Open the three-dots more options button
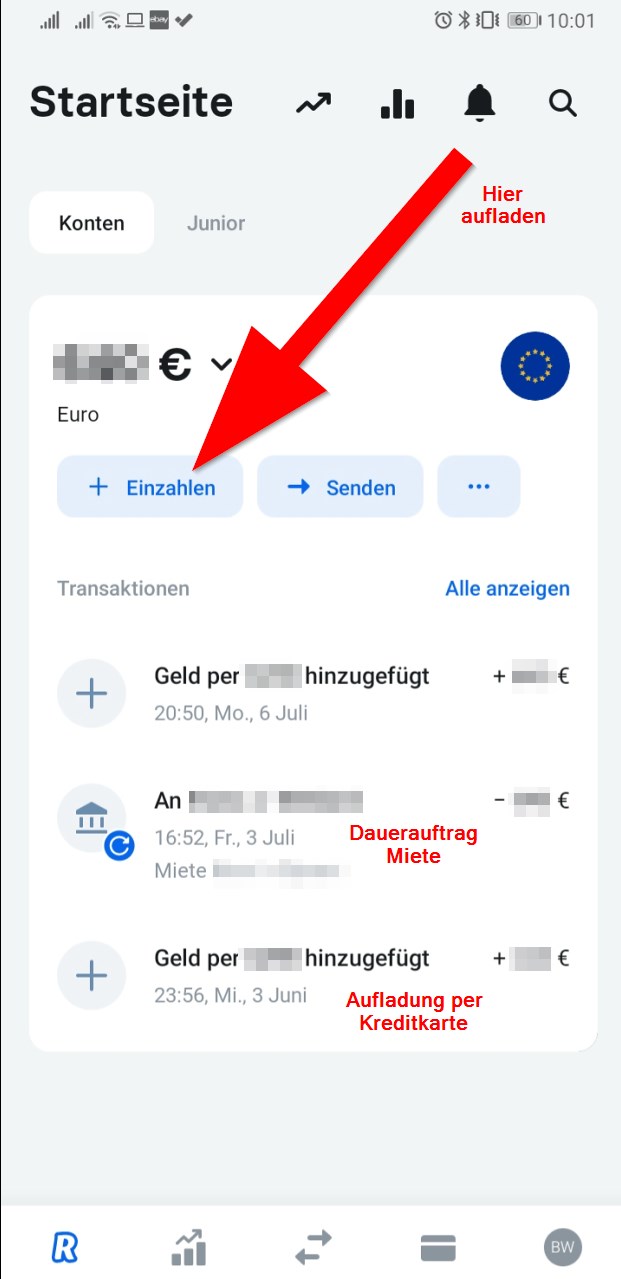 click(479, 487)
